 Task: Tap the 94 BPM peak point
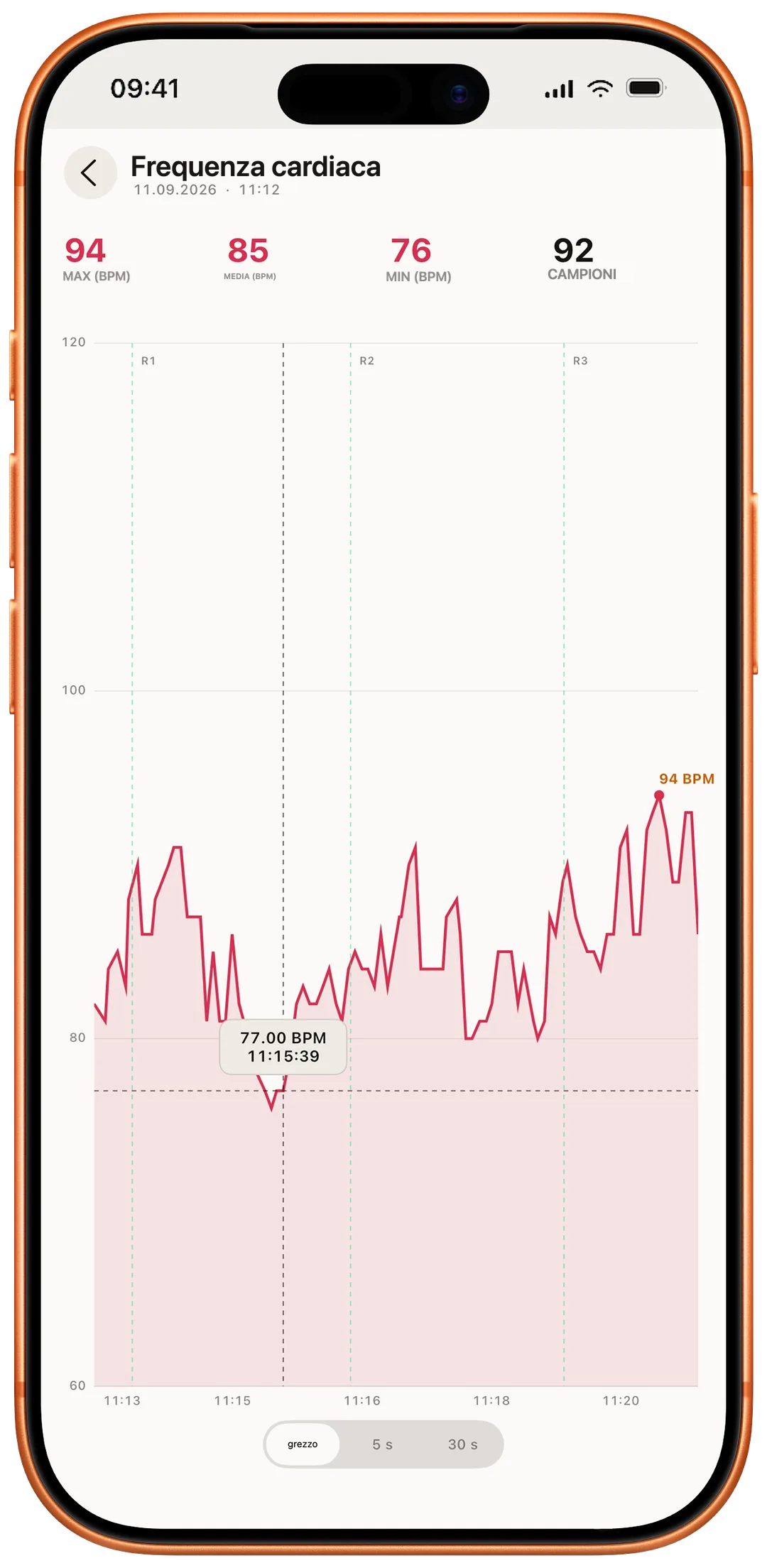[659, 795]
